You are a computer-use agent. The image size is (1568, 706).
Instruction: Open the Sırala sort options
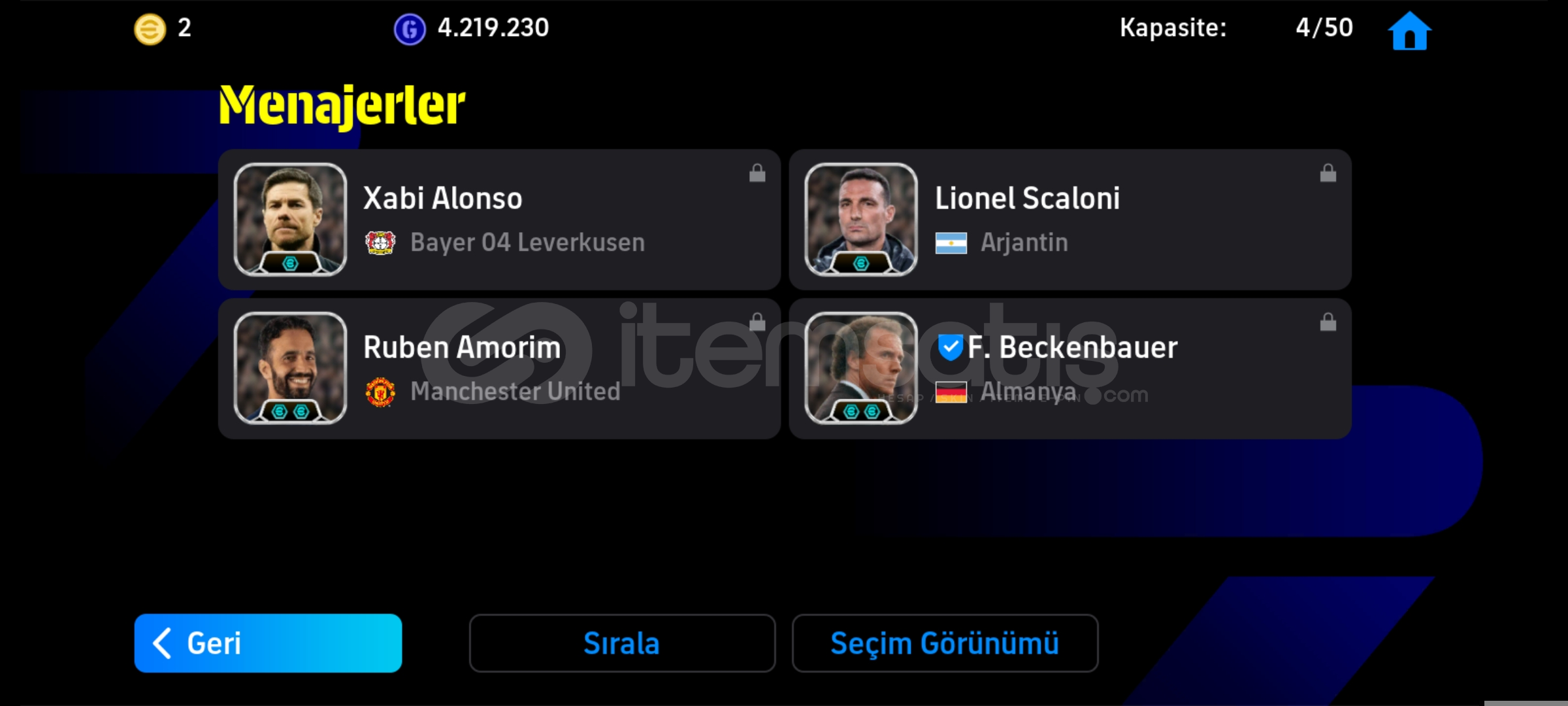click(x=621, y=643)
